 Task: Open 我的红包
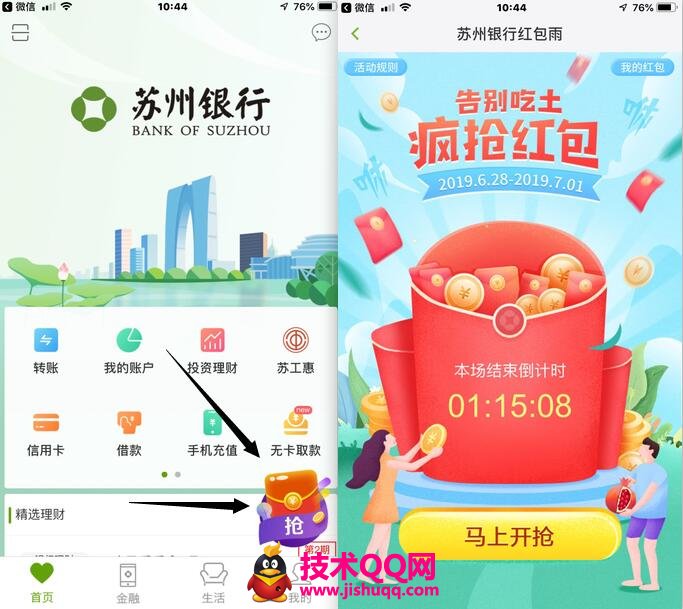[643, 68]
